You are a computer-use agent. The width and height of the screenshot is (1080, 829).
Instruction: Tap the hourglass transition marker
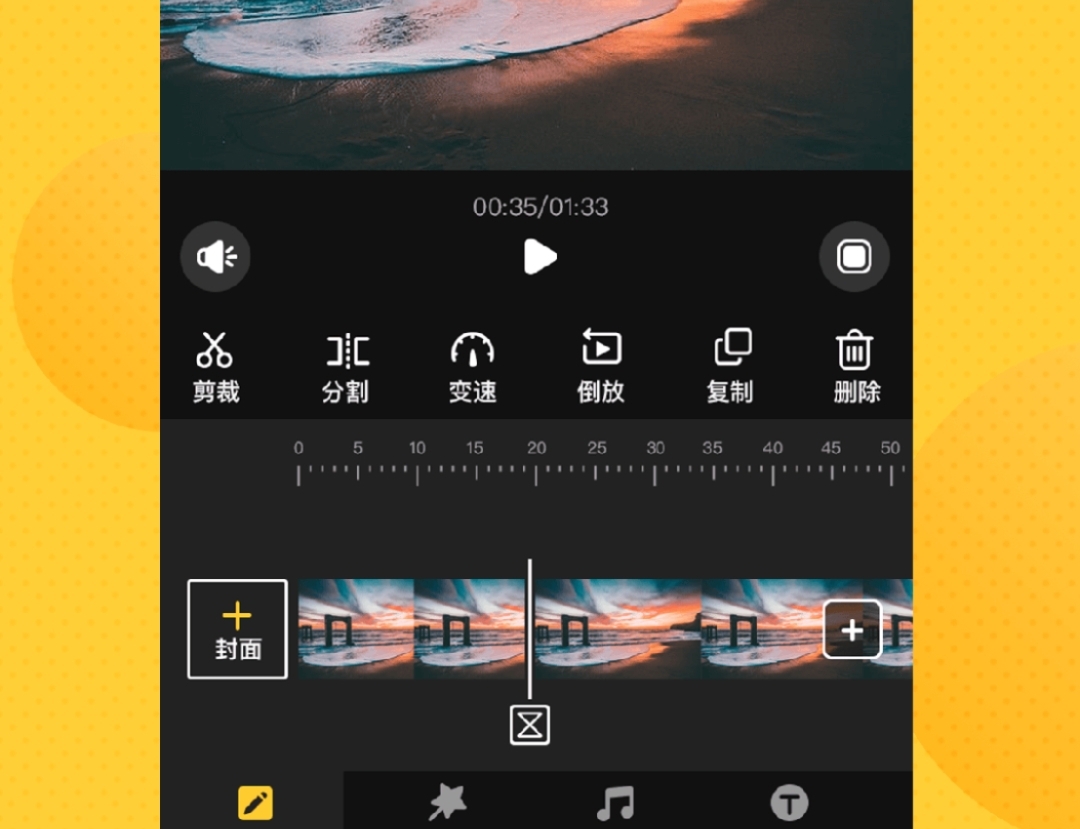tap(530, 725)
